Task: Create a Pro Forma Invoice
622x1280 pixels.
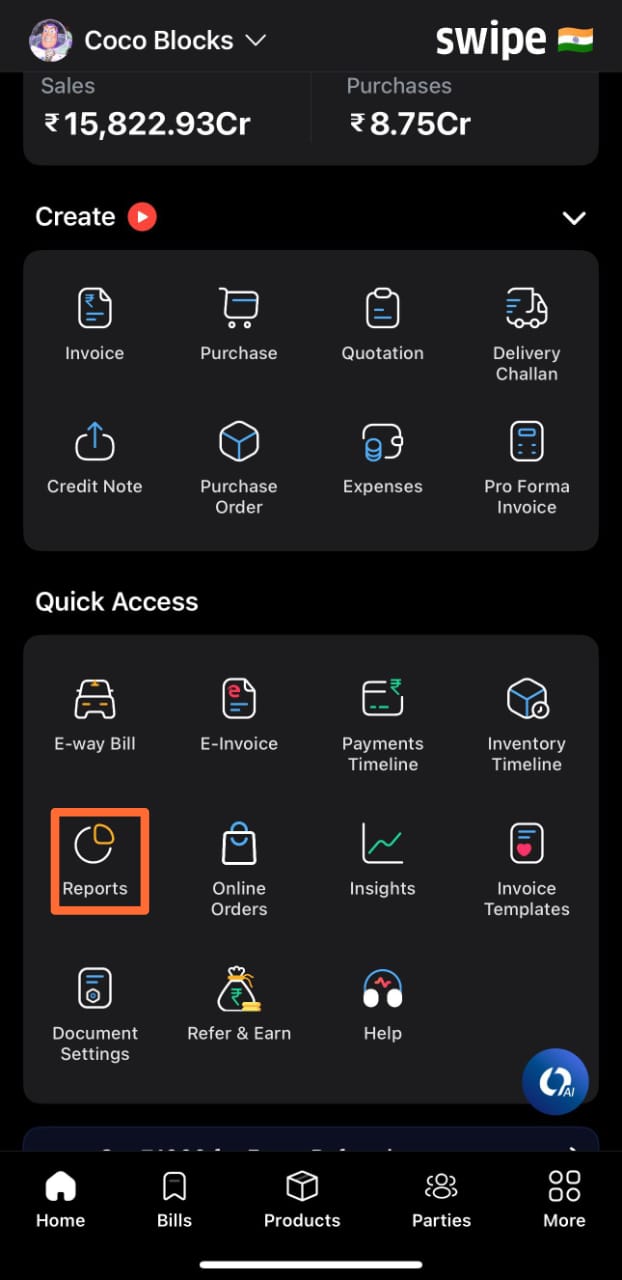Action: coord(527,468)
